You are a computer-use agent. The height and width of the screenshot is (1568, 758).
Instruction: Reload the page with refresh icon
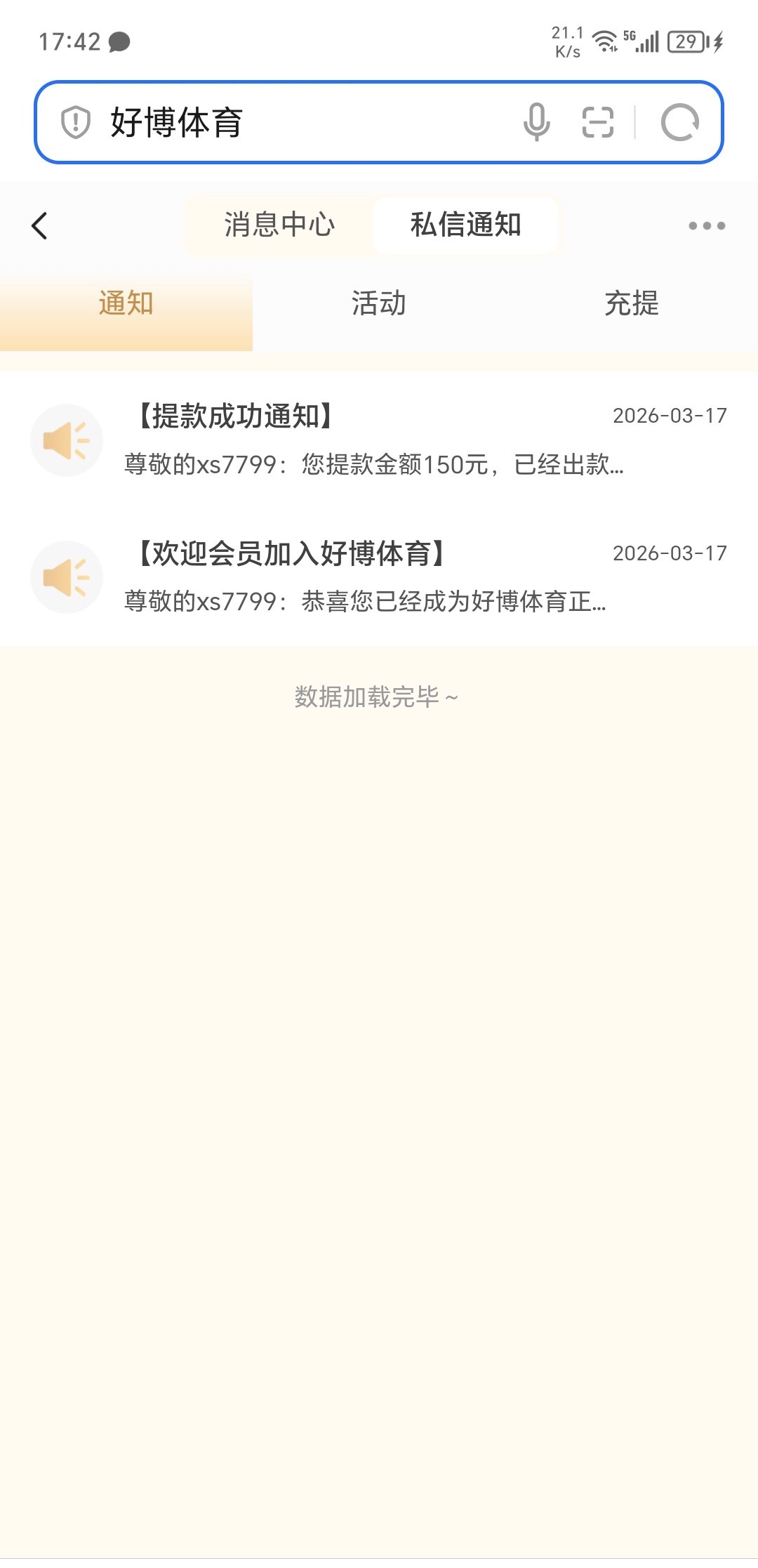click(x=679, y=123)
